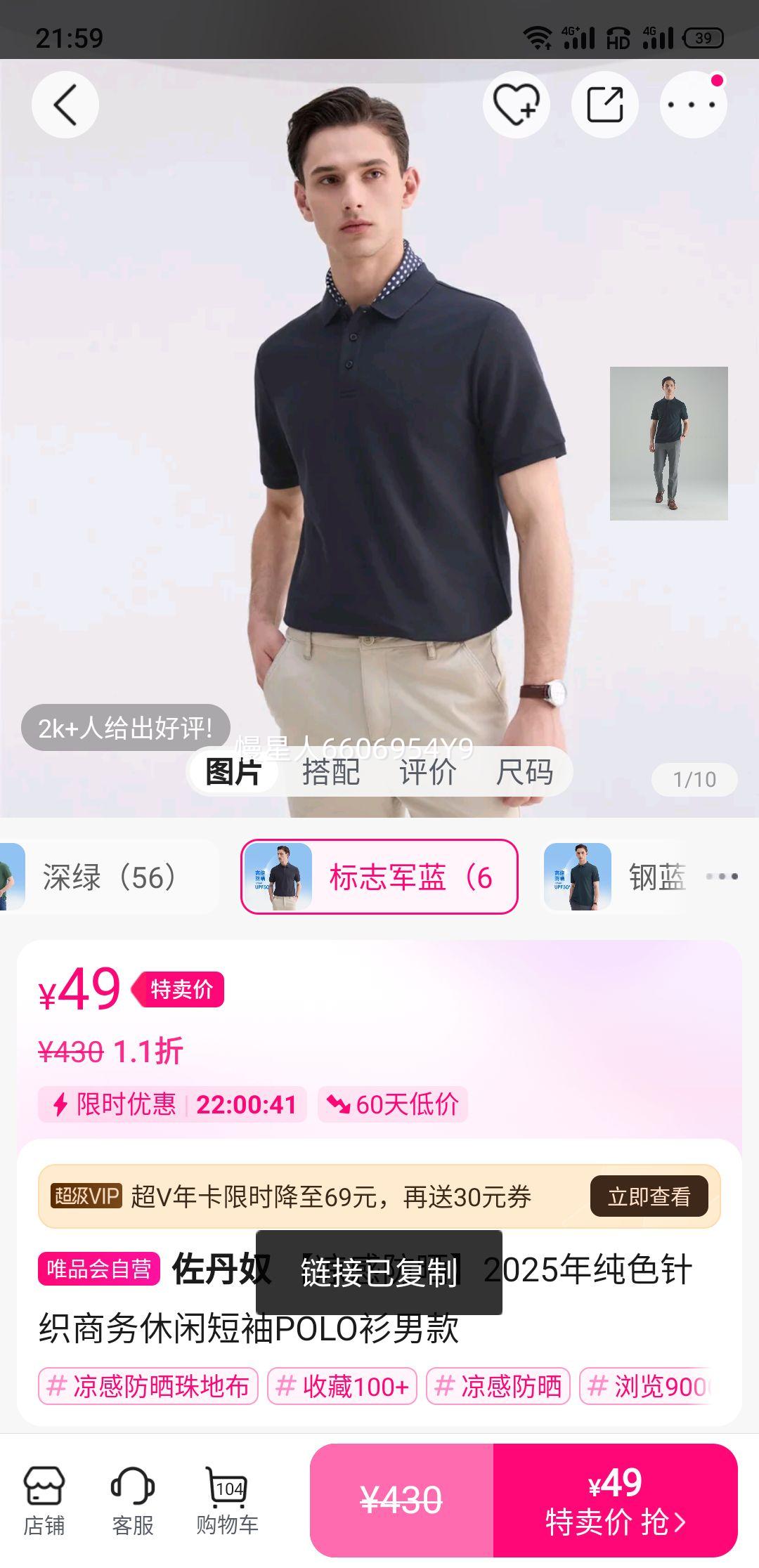Switch to the 评价 tab
This screenshot has width=759, height=1568.
point(427,772)
